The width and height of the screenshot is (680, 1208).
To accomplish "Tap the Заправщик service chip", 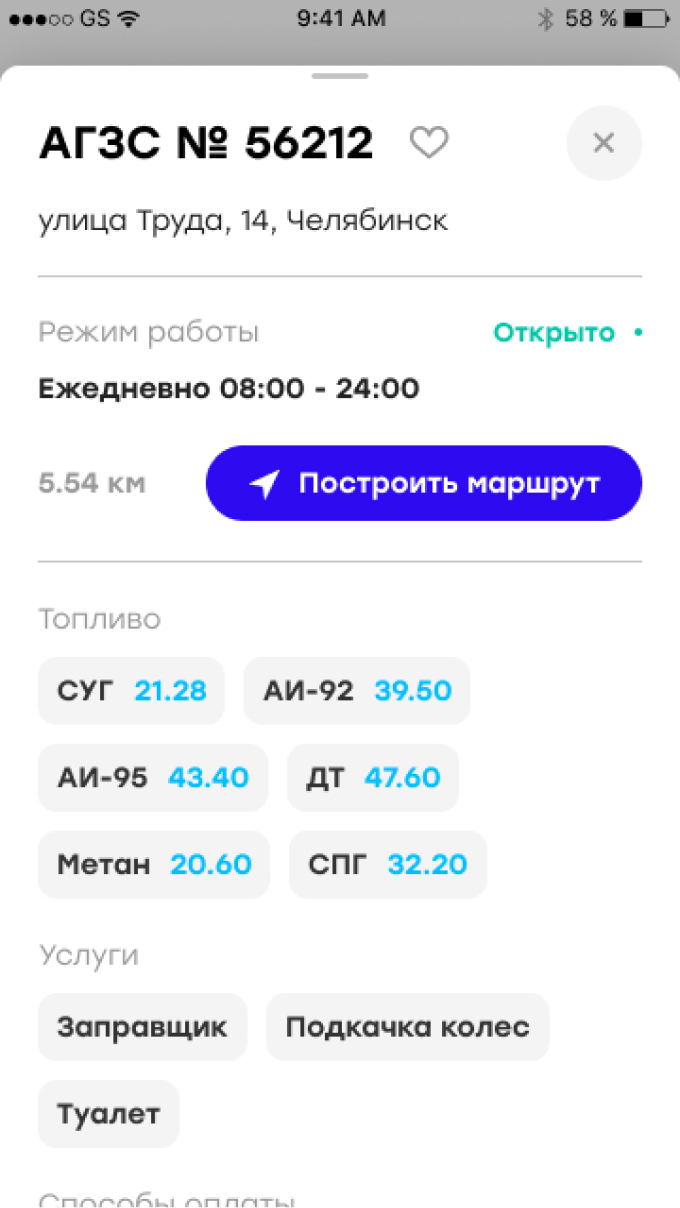I will click(142, 1027).
